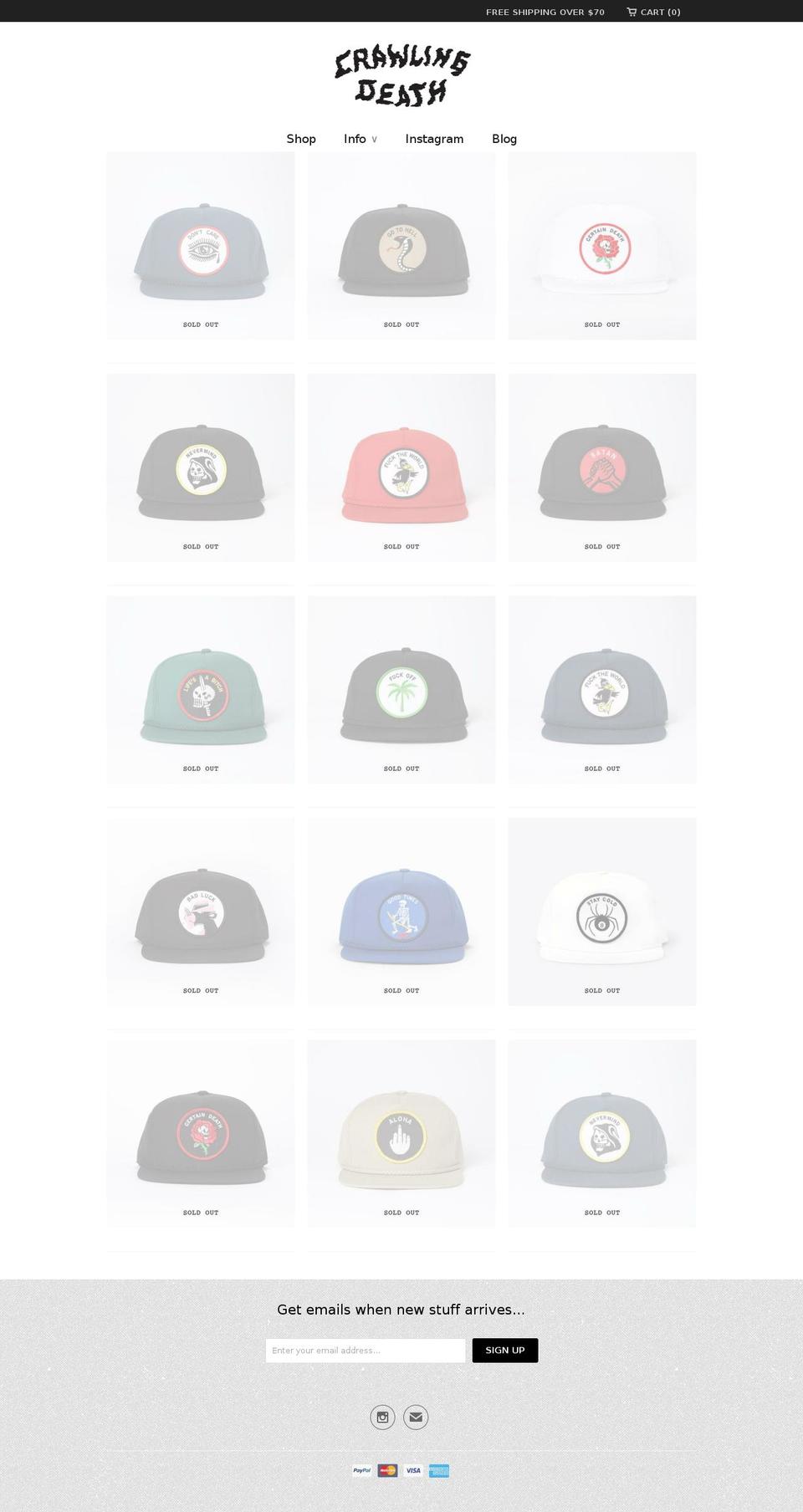Open the white Certain Death rose hat
803x1512 pixels.
tap(601, 246)
